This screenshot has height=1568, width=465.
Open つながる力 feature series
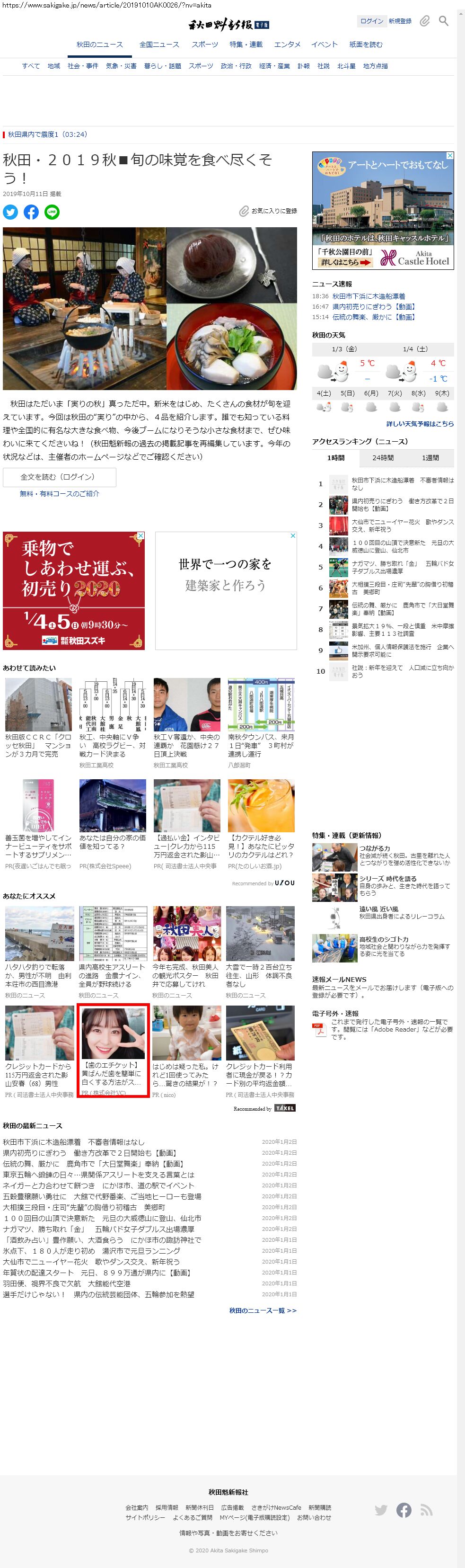pyautogui.click(x=375, y=848)
